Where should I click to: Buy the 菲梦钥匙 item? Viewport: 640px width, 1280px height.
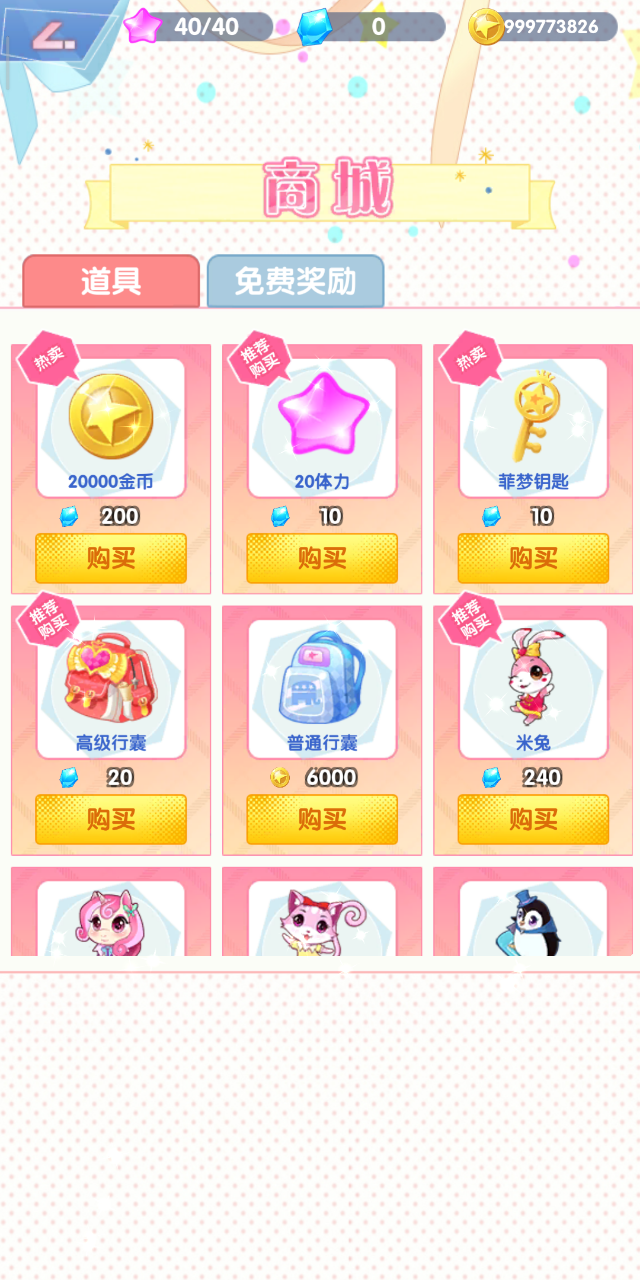pos(533,558)
